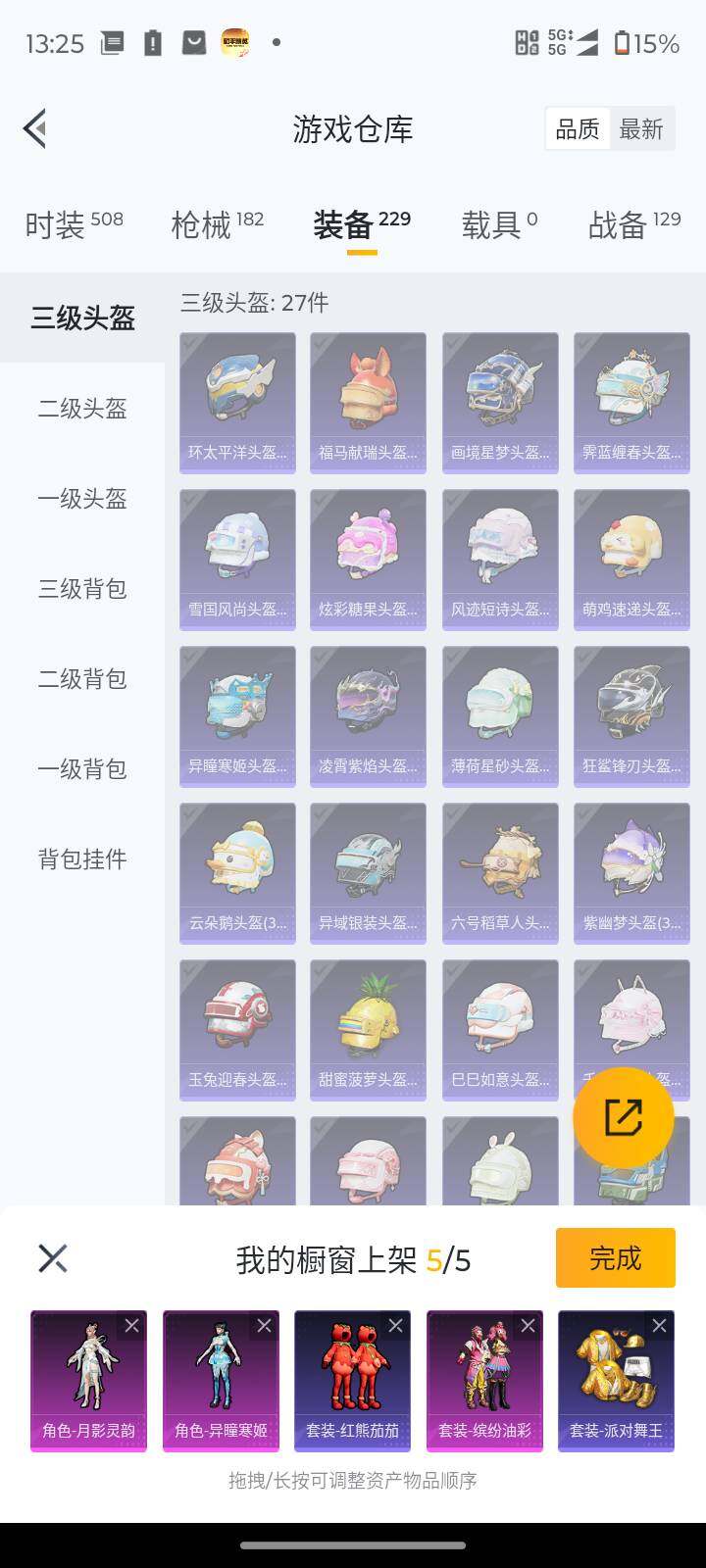Screen dimensions: 706x1568
Task: Select 二级头盔 category
Action: pyautogui.click(x=82, y=409)
